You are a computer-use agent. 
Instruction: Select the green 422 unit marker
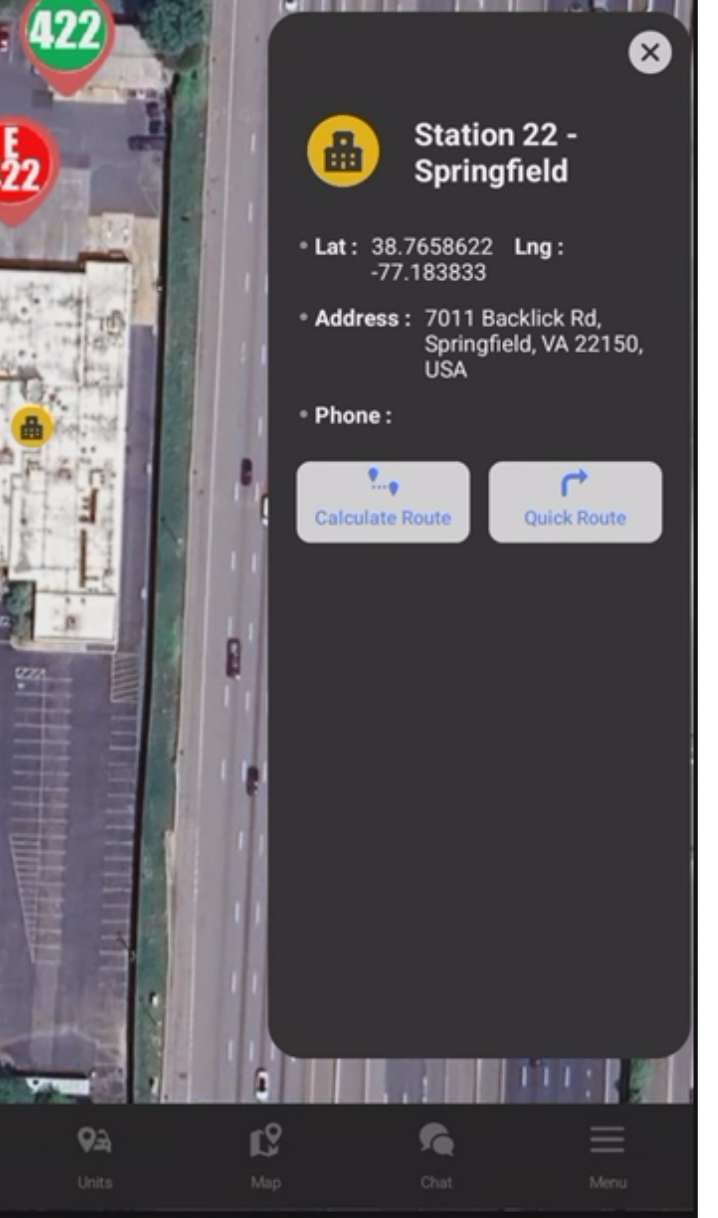(x=67, y=35)
